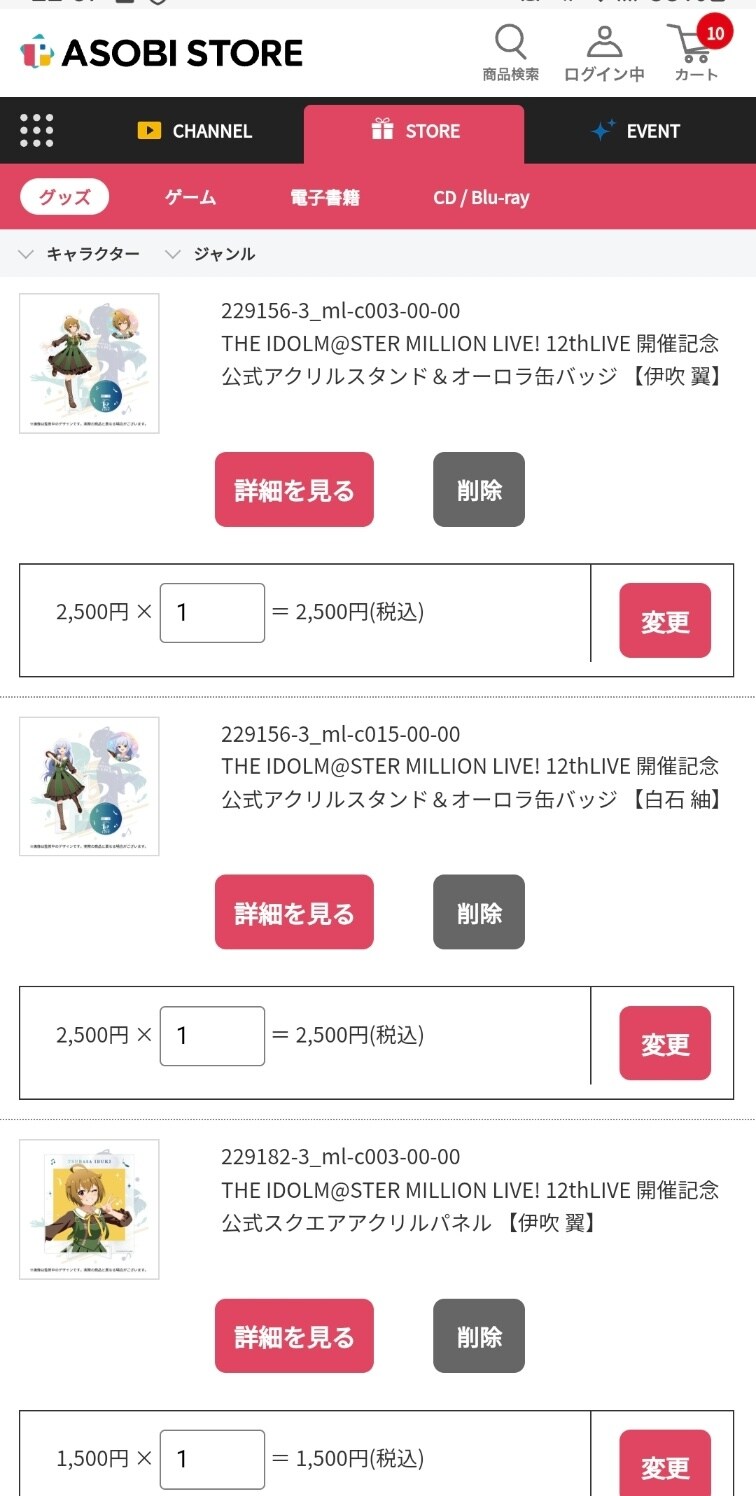Open the product search icon
The width and height of the screenshot is (756, 1496).
(x=510, y=53)
